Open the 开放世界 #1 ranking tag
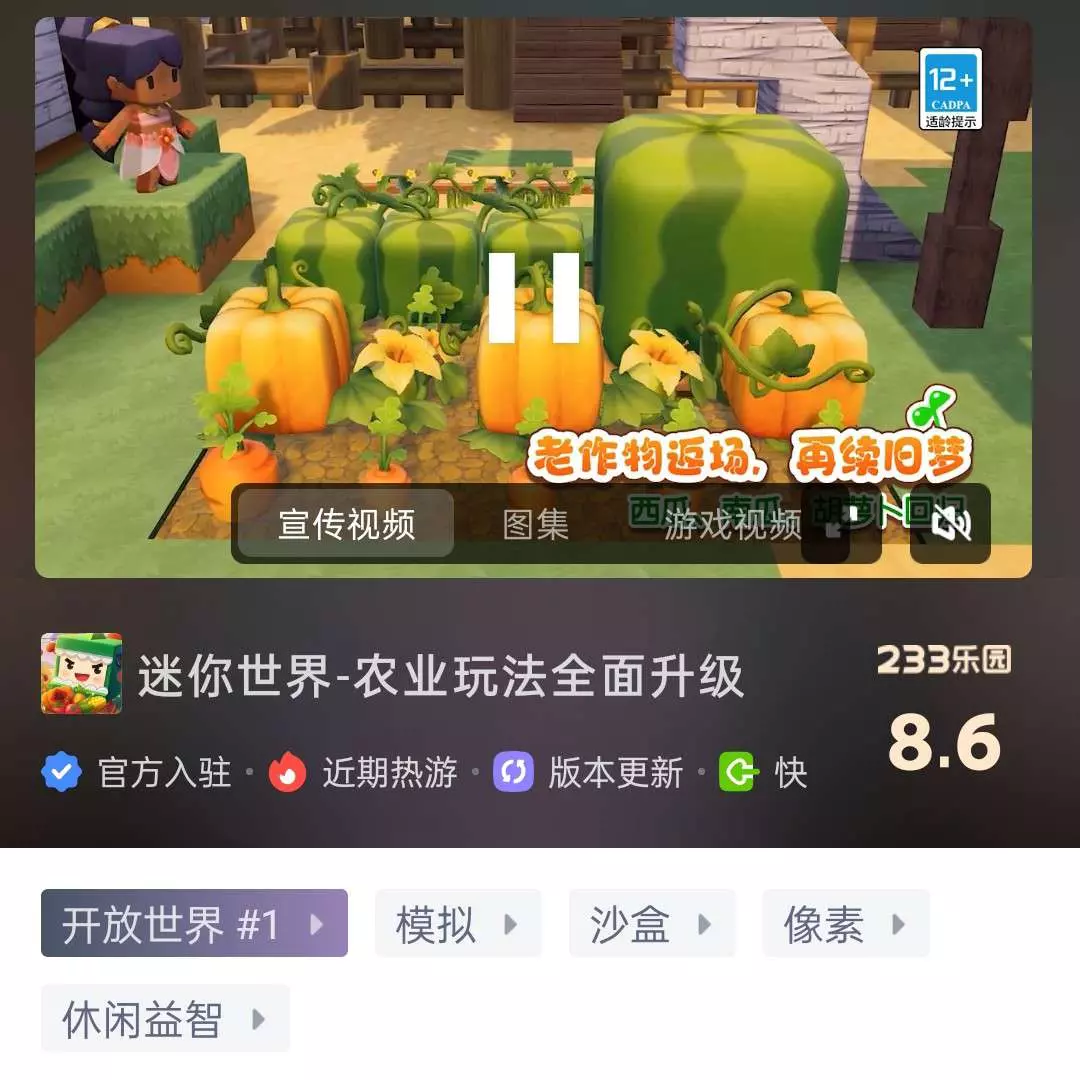 pyautogui.click(x=194, y=924)
